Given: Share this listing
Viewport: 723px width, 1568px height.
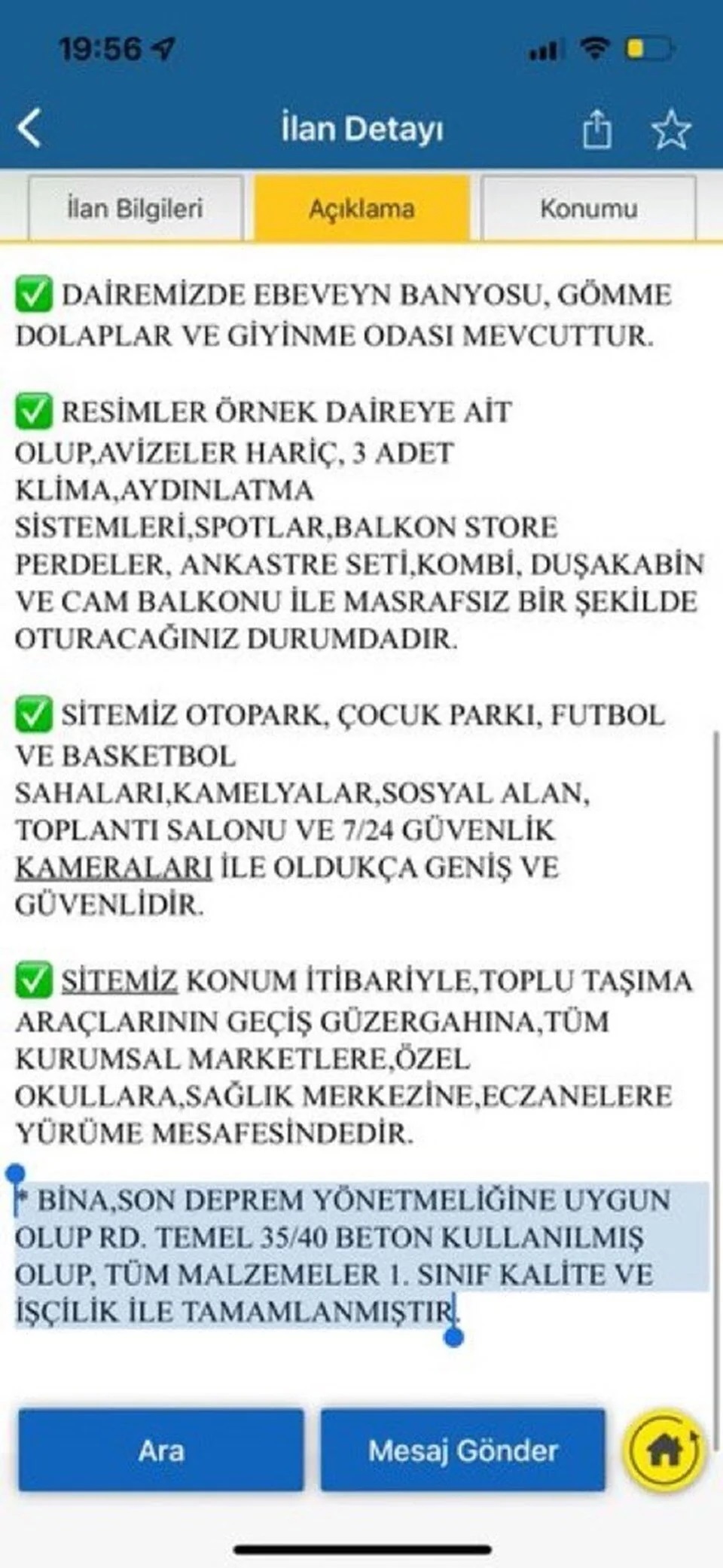Looking at the screenshot, I should point(596,130).
